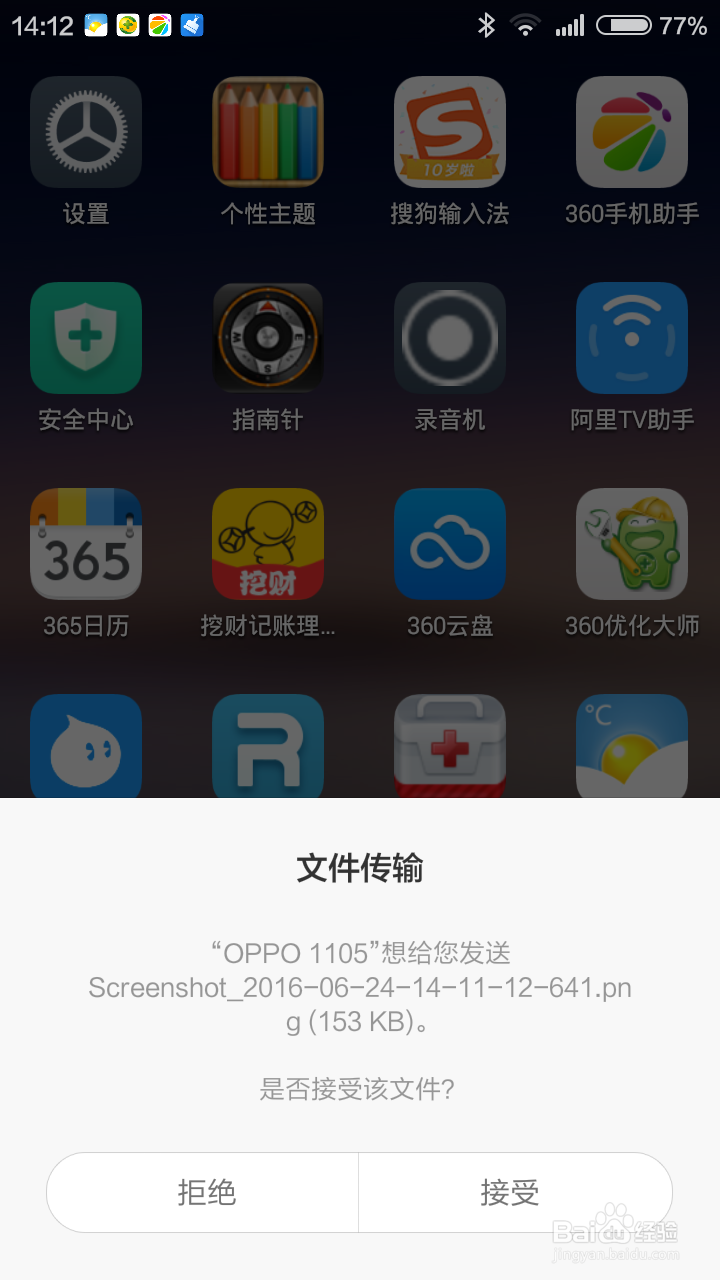The height and width of the screenshot is (1280, 720).
Task: Open the 设置 settings app
Action: pos(86,132)
